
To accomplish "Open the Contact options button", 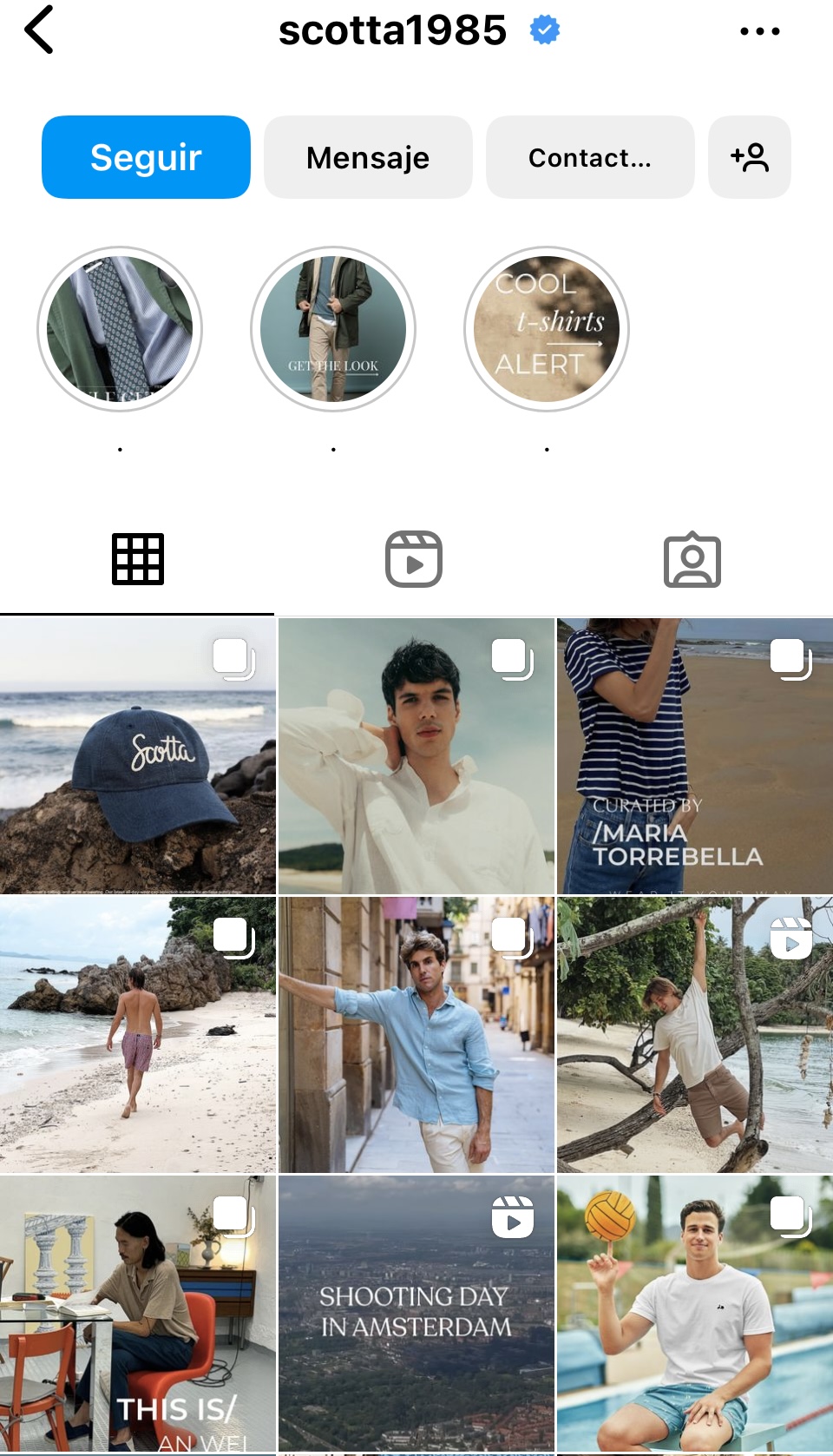I will (x=590, y=157).
